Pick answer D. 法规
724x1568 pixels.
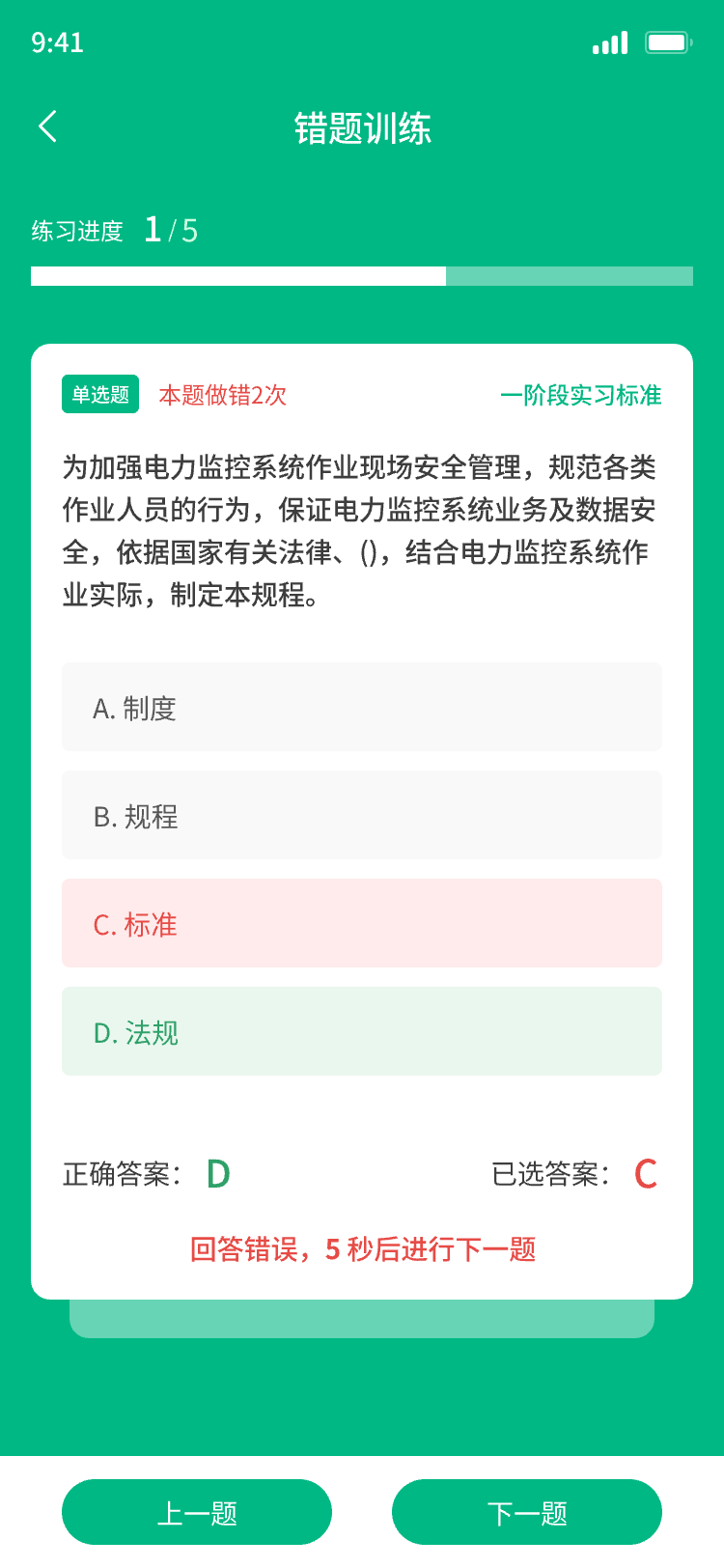[x=362, y=1032]
